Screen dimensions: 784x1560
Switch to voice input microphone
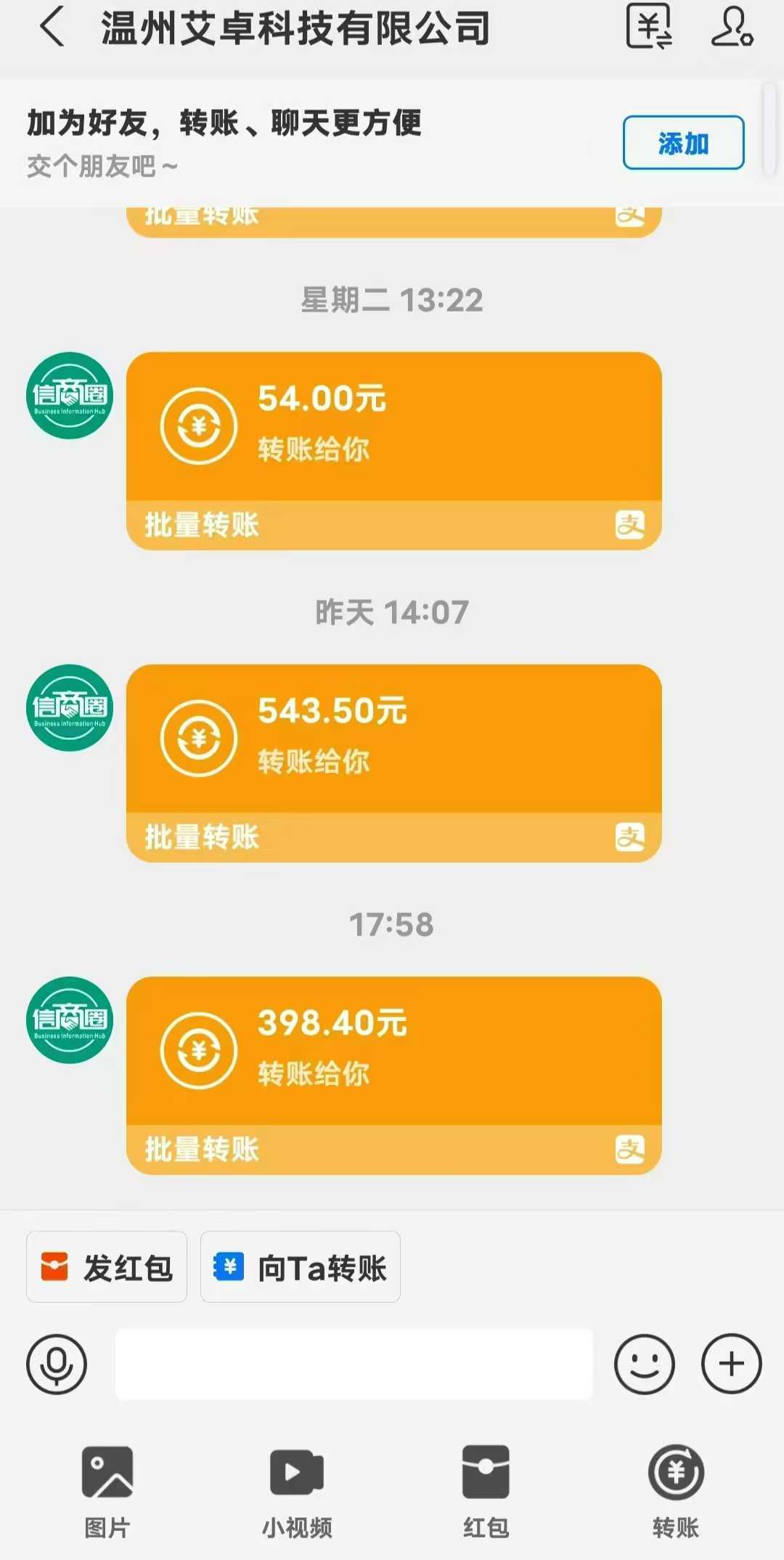point(57,1364)
